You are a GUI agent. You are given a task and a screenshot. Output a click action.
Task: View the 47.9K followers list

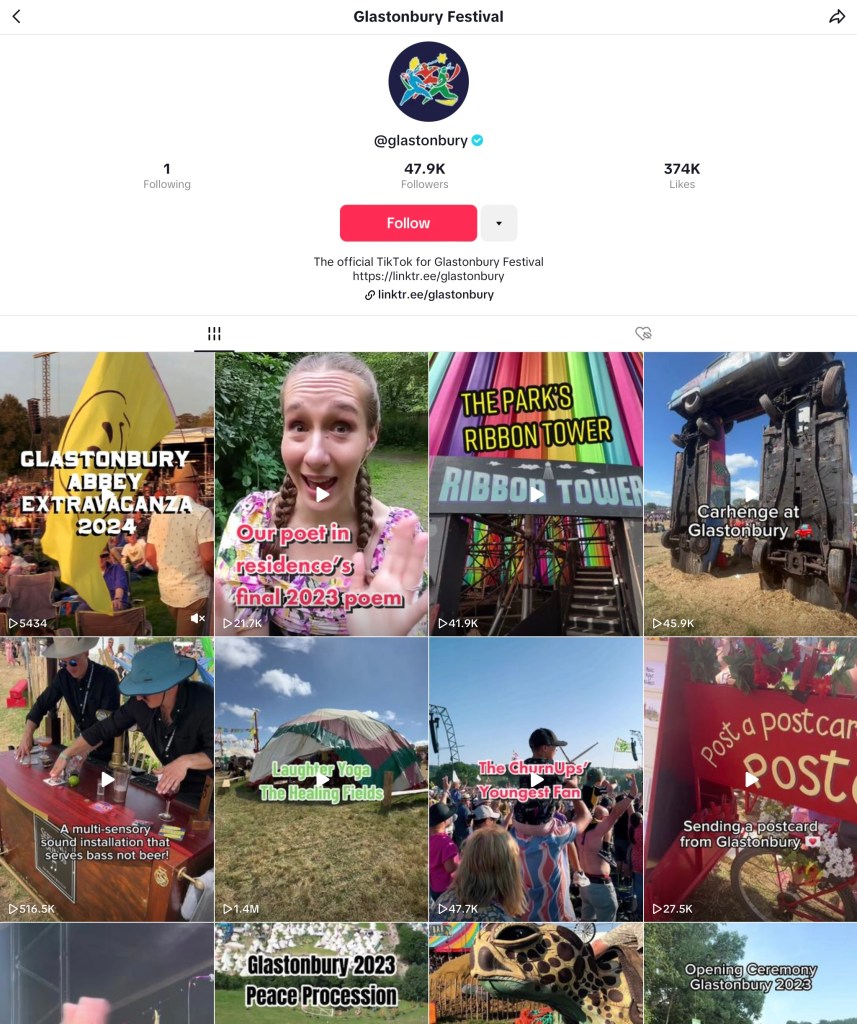tap(425, 175)
